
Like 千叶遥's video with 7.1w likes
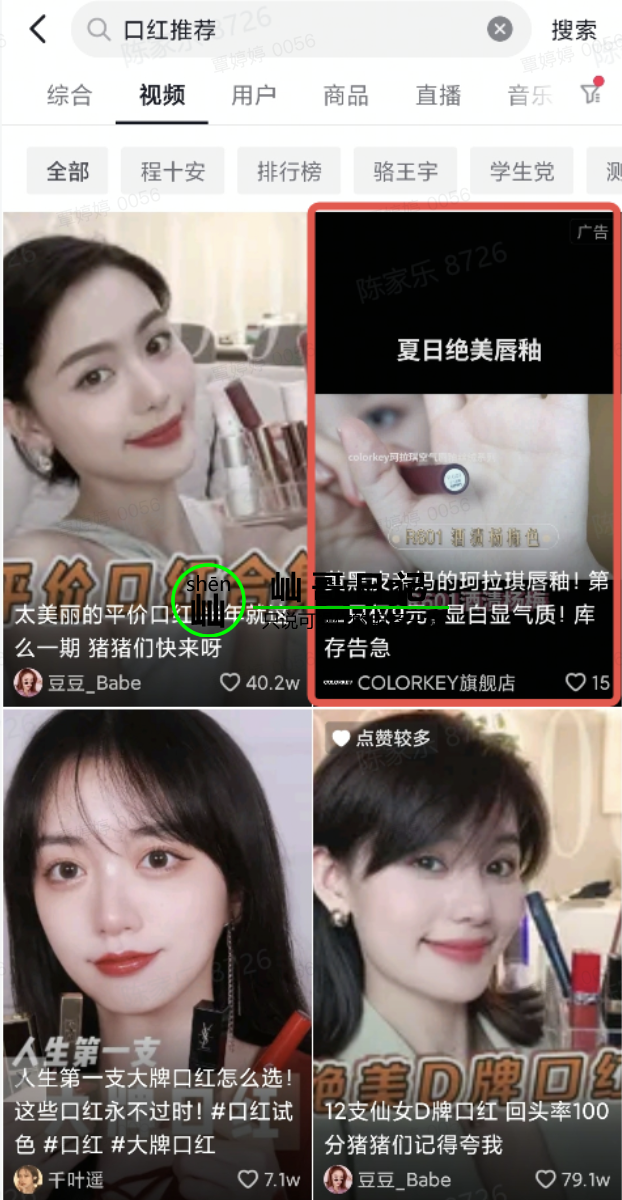pos(247,1180)
